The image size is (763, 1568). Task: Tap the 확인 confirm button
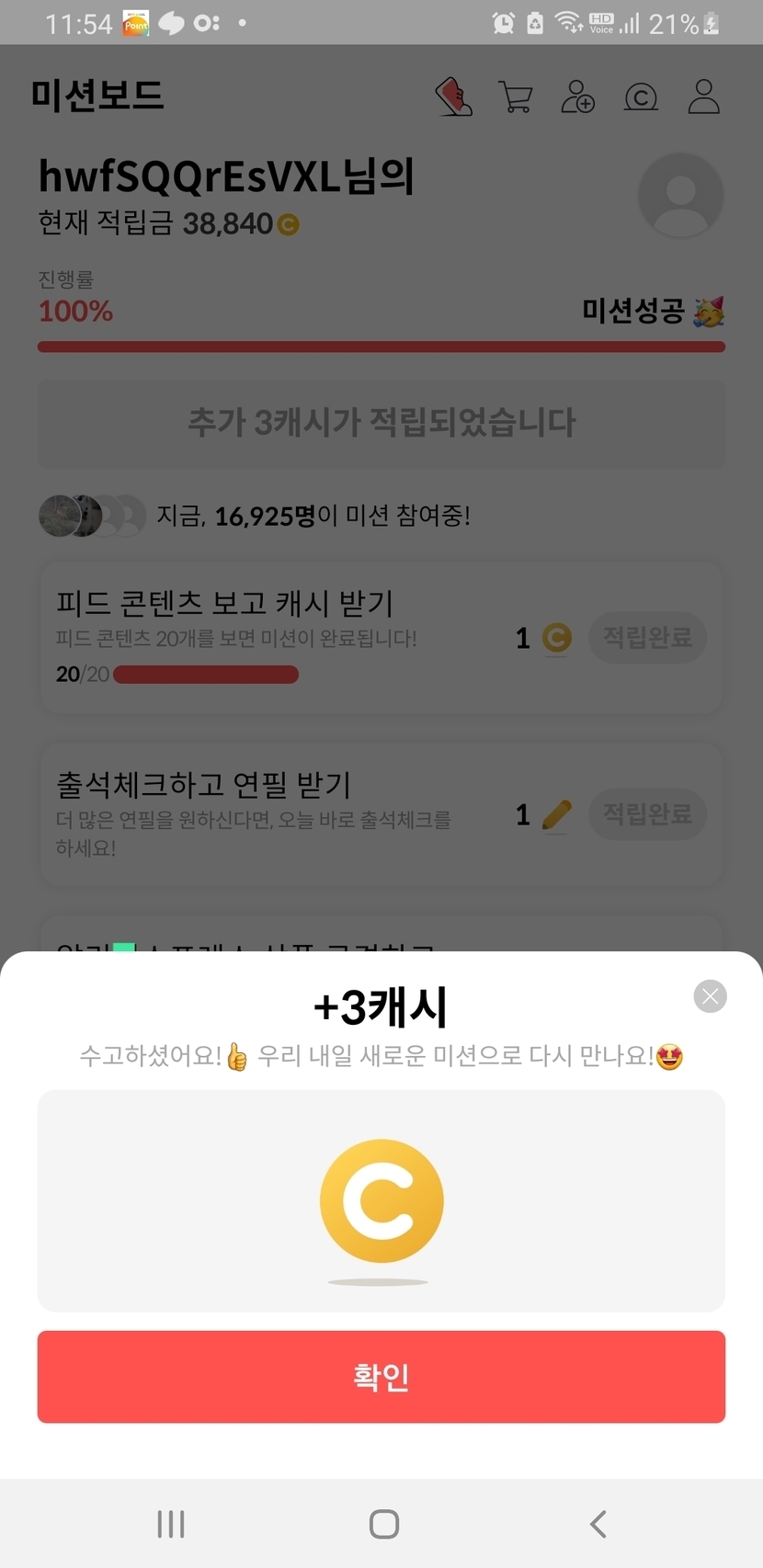point(381,1376)
